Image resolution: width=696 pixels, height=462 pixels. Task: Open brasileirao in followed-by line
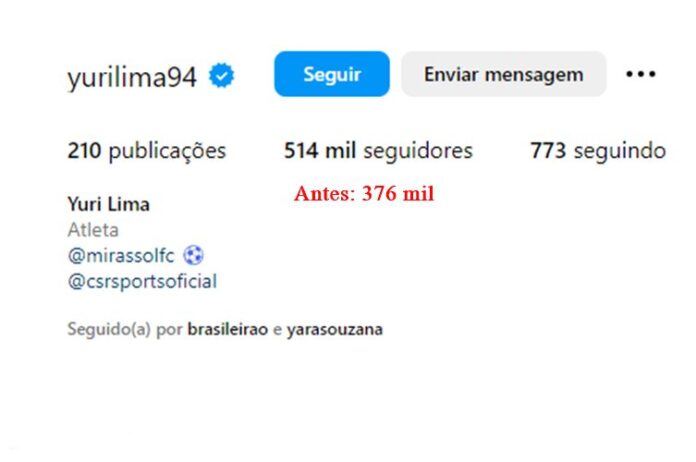(x=227, y=329)
